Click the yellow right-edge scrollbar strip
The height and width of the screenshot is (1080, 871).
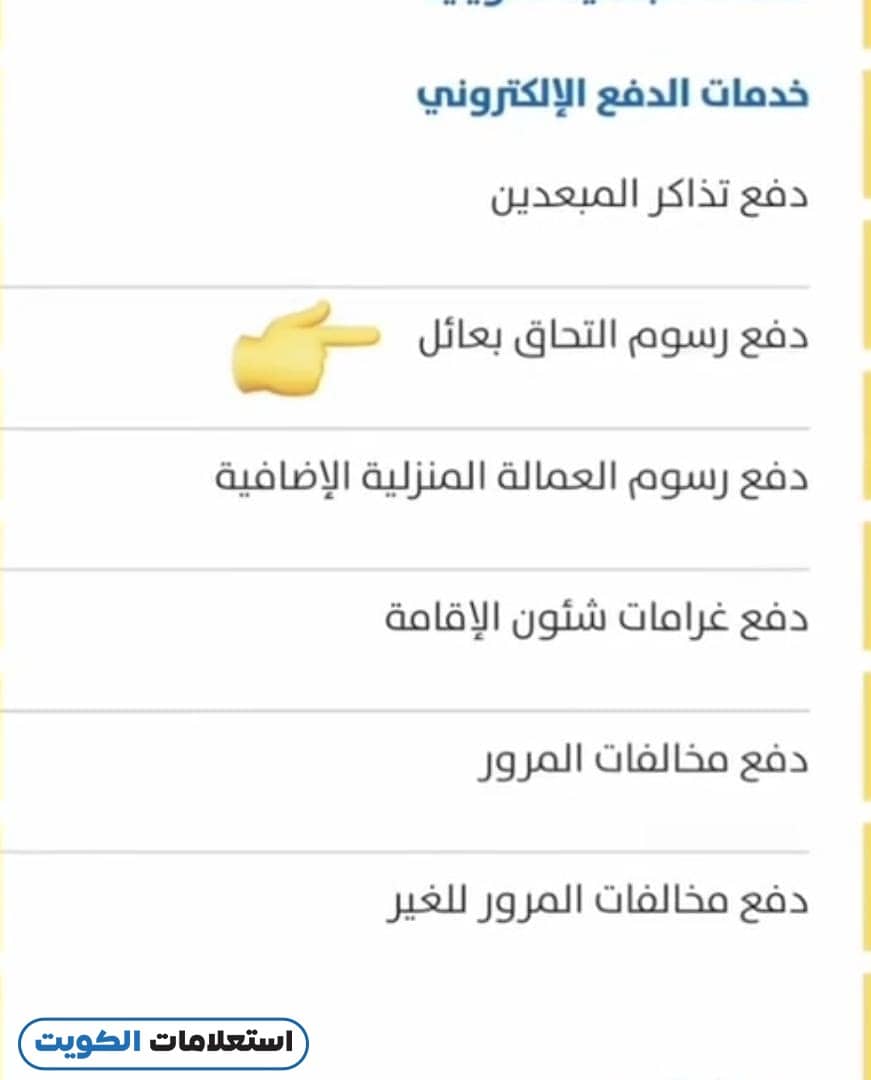[x=862, y=540]
